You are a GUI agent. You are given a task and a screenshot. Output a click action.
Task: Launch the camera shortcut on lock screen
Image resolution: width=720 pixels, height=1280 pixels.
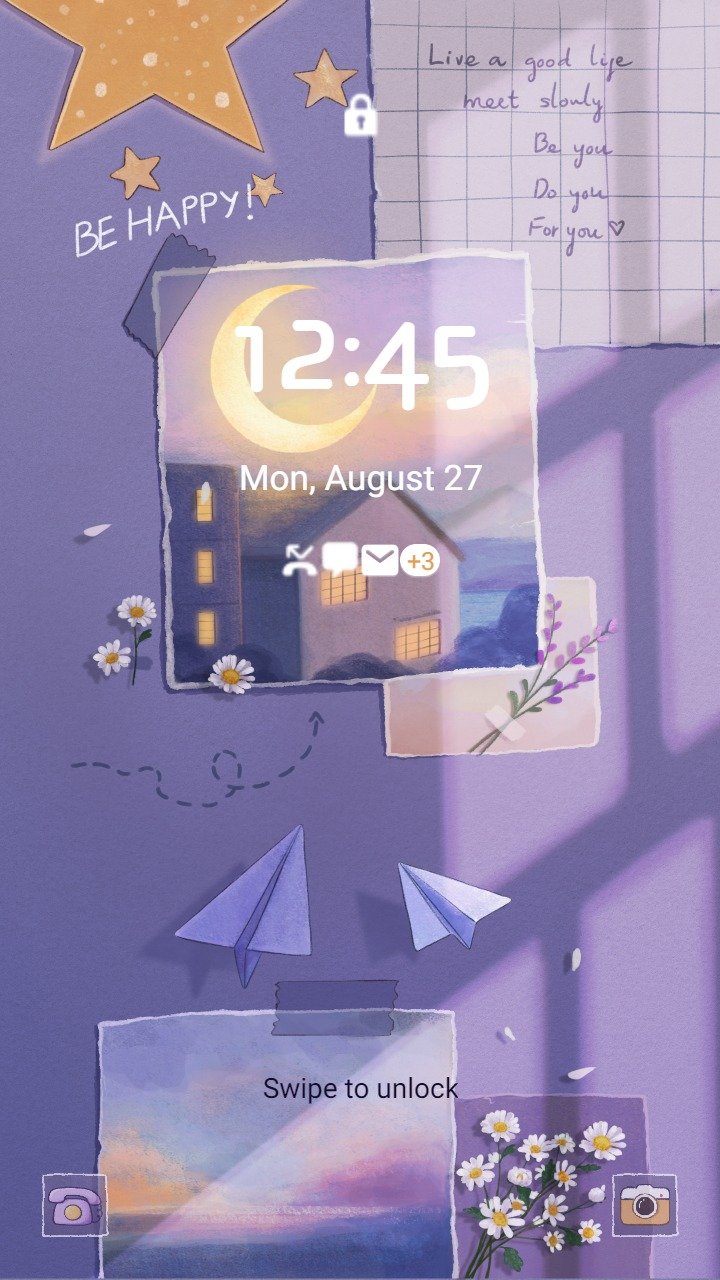point(644,1206)
